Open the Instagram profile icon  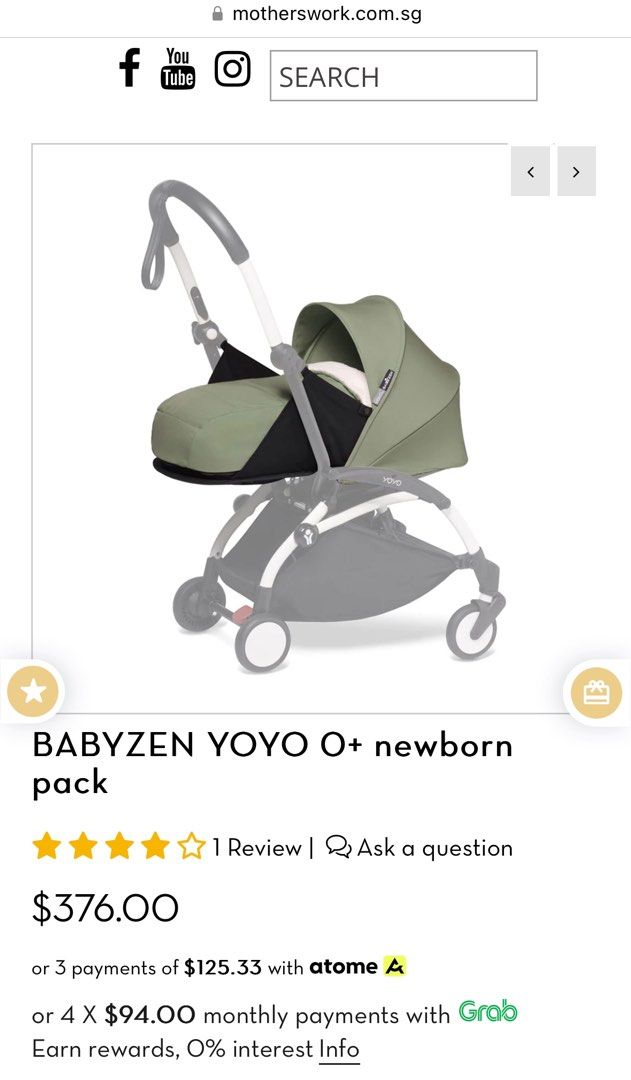[x=233, y=69]
